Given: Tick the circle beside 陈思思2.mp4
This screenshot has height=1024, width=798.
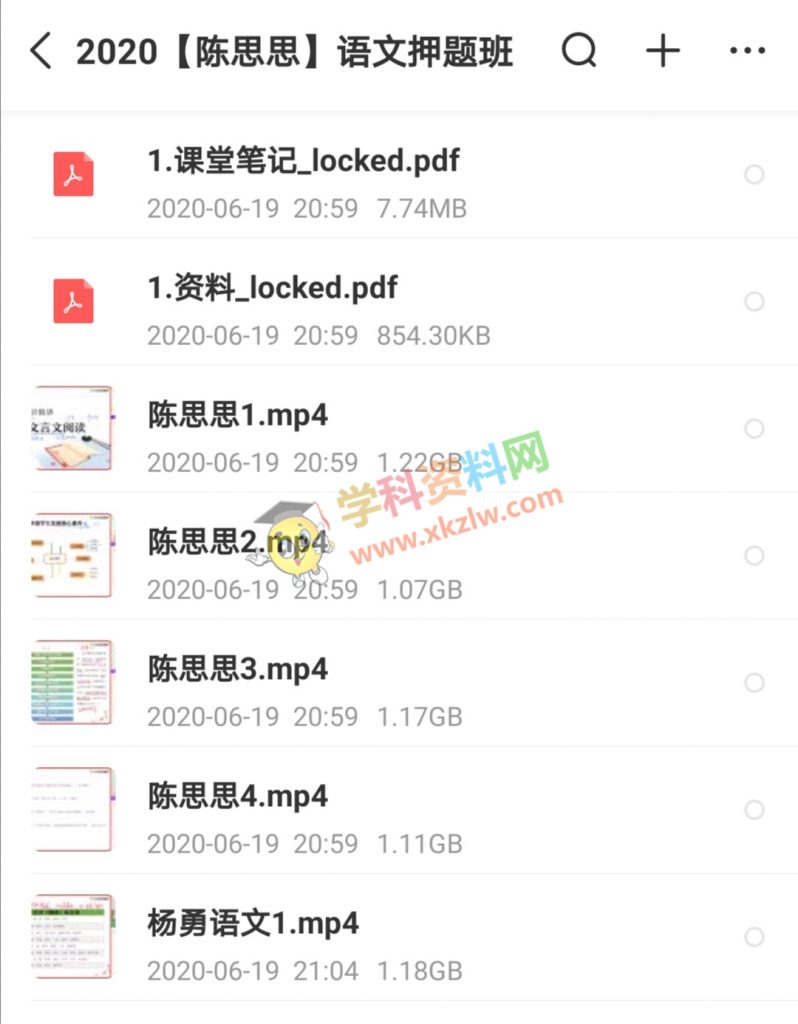Looking at the screenshot, I should [x=754, y=556].
